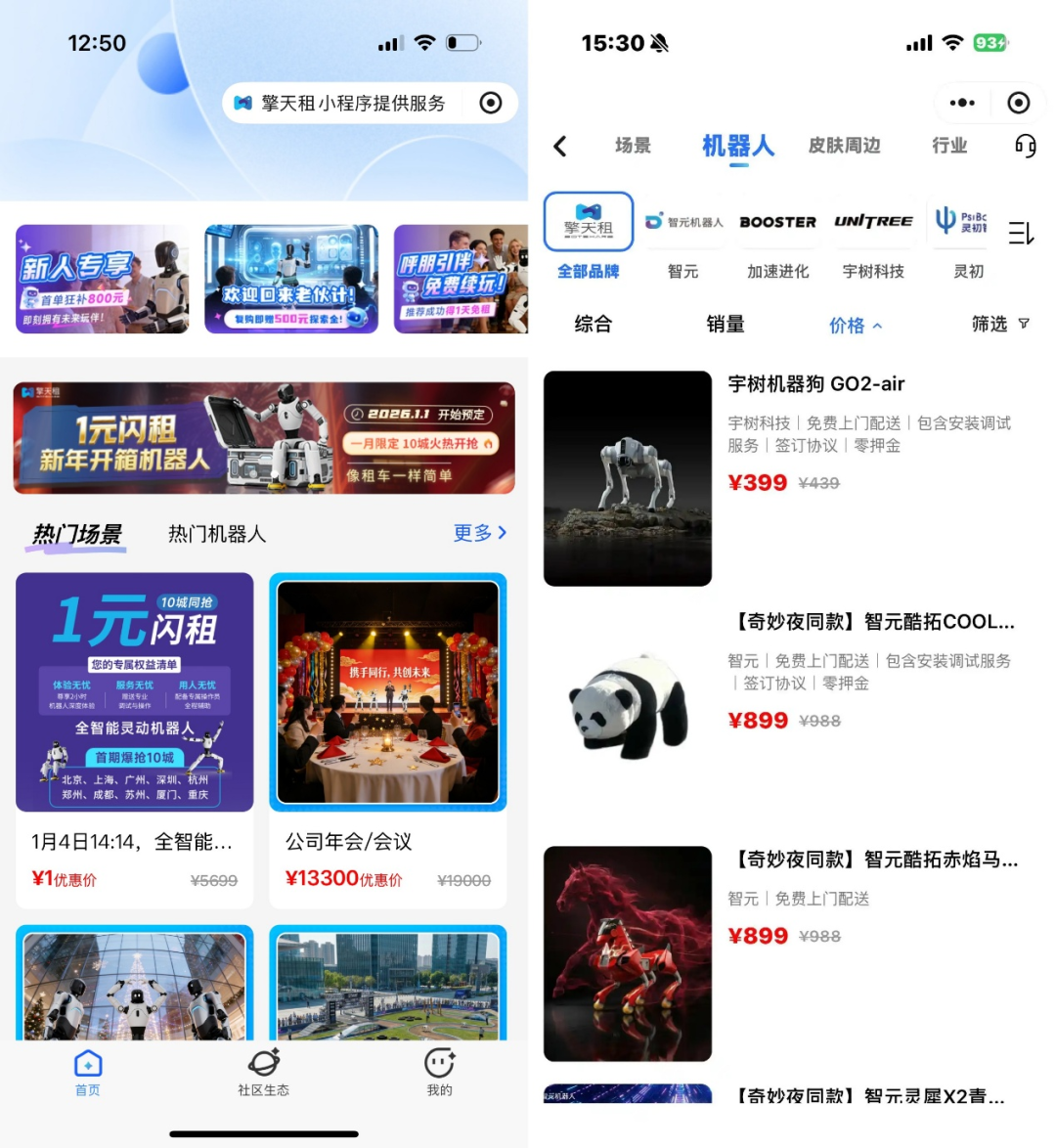Open the mini program 更多 options (three dots)

coord(961,102)
